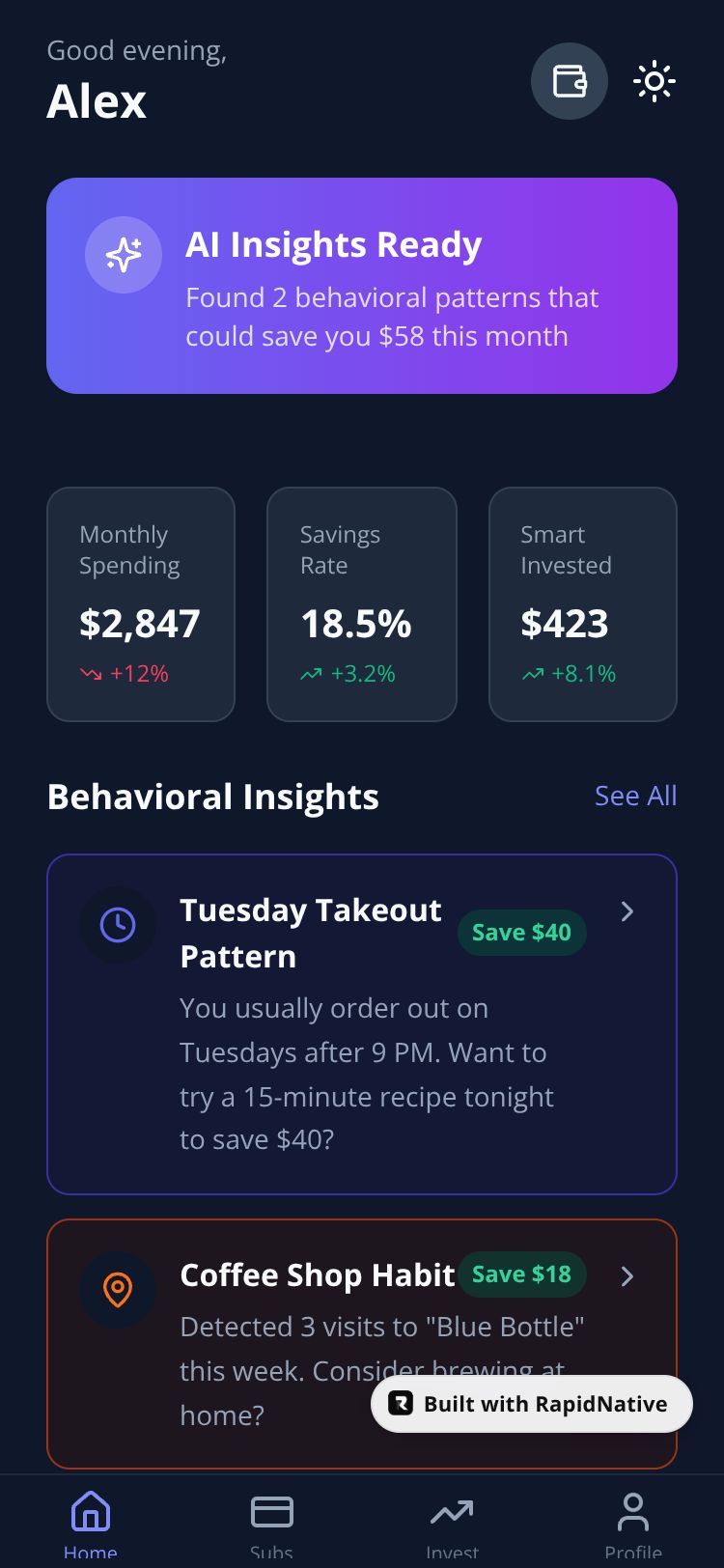The height and width of the screenshot is (1568, 724).
Task: Open the Monthly Spending card
Action: click(x=141, y=604)
